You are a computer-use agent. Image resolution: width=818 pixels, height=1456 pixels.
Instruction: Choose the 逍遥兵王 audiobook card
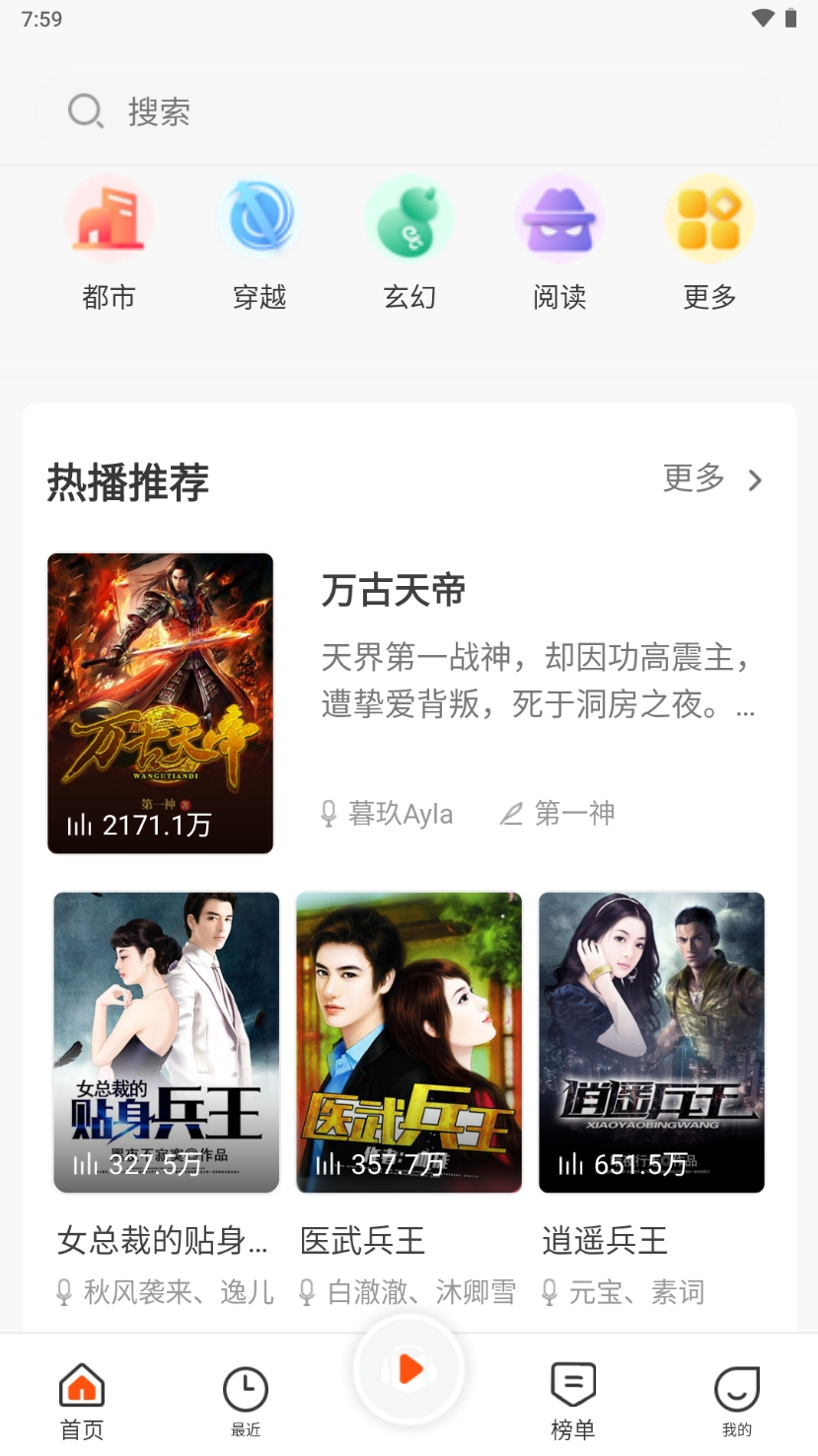click(x=651, y=1042)
